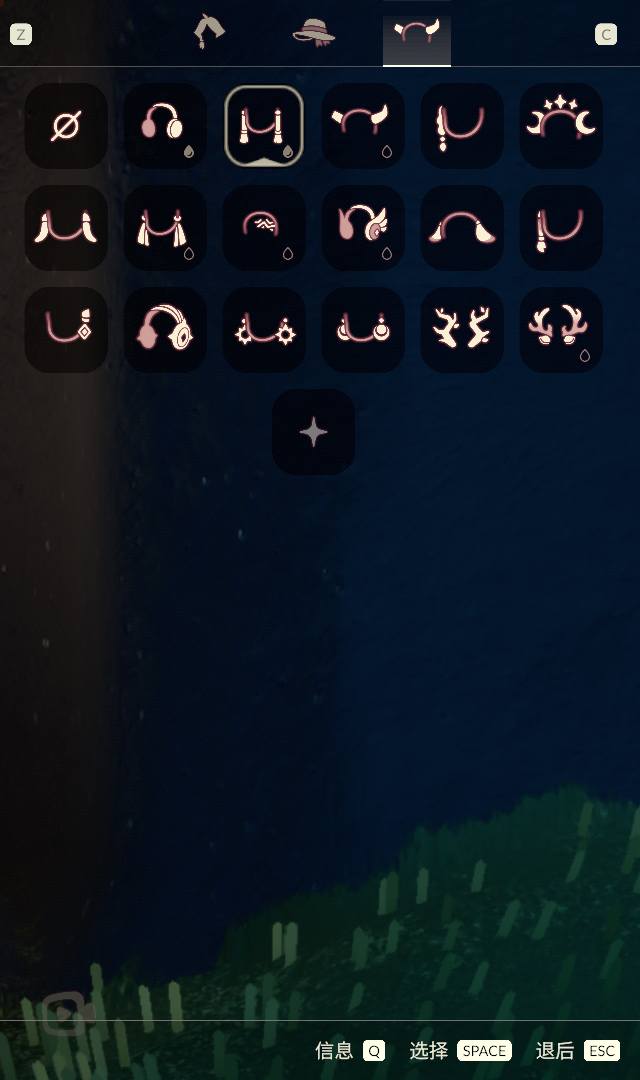640x1080 pixels.
Task: Select the twin sun ornaments headpiece
Action: pyautogui.click(x=264, y=329)
